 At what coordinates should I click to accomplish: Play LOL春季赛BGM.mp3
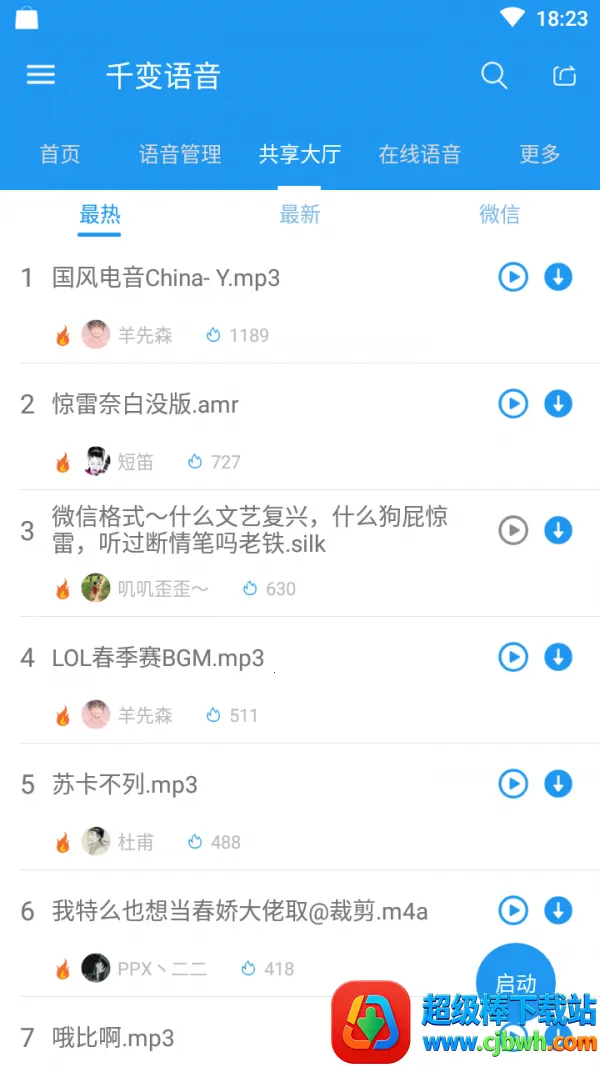[x=513, y=657]
